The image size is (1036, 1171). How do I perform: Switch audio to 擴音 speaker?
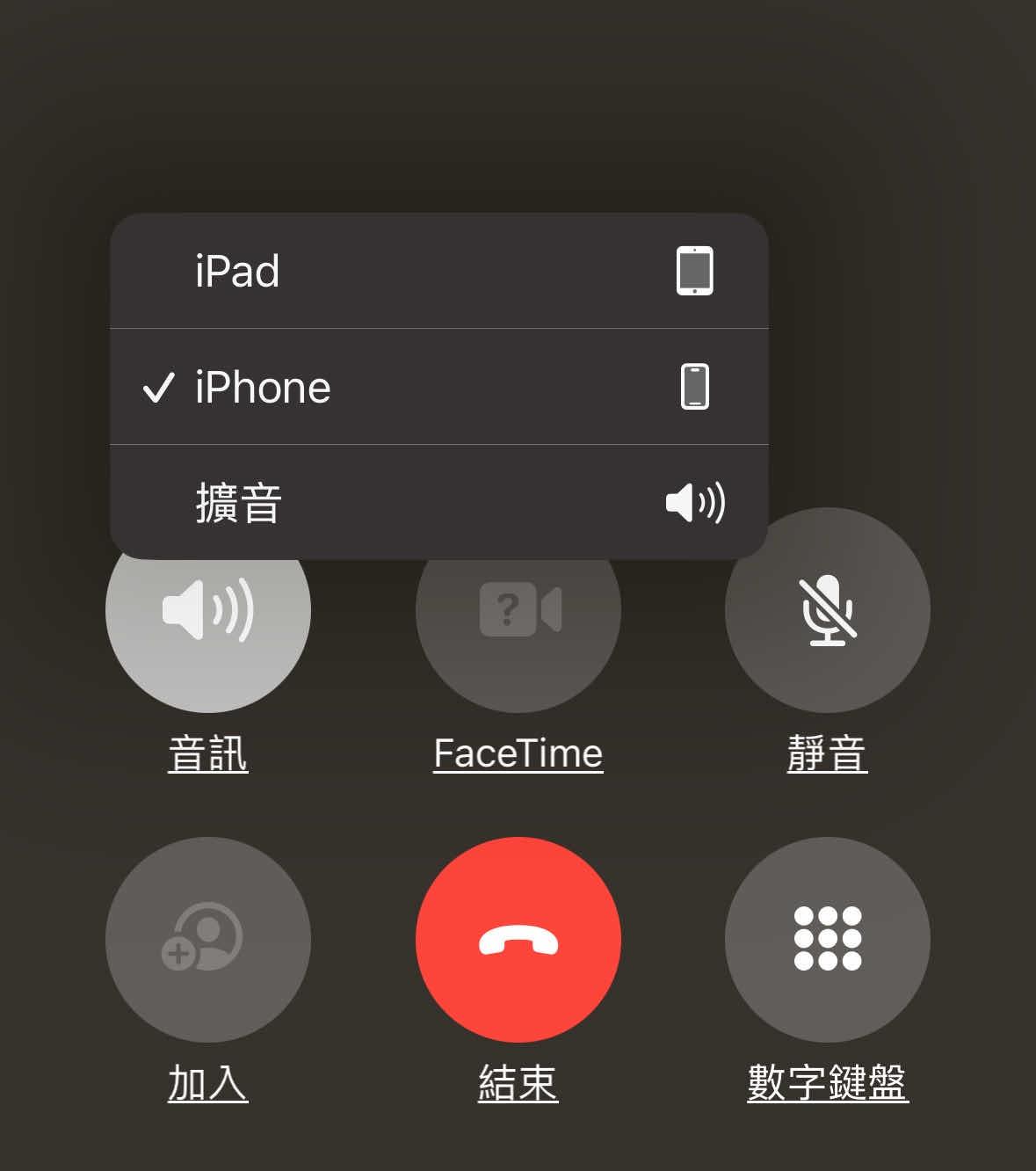click(x=438, y=502)
